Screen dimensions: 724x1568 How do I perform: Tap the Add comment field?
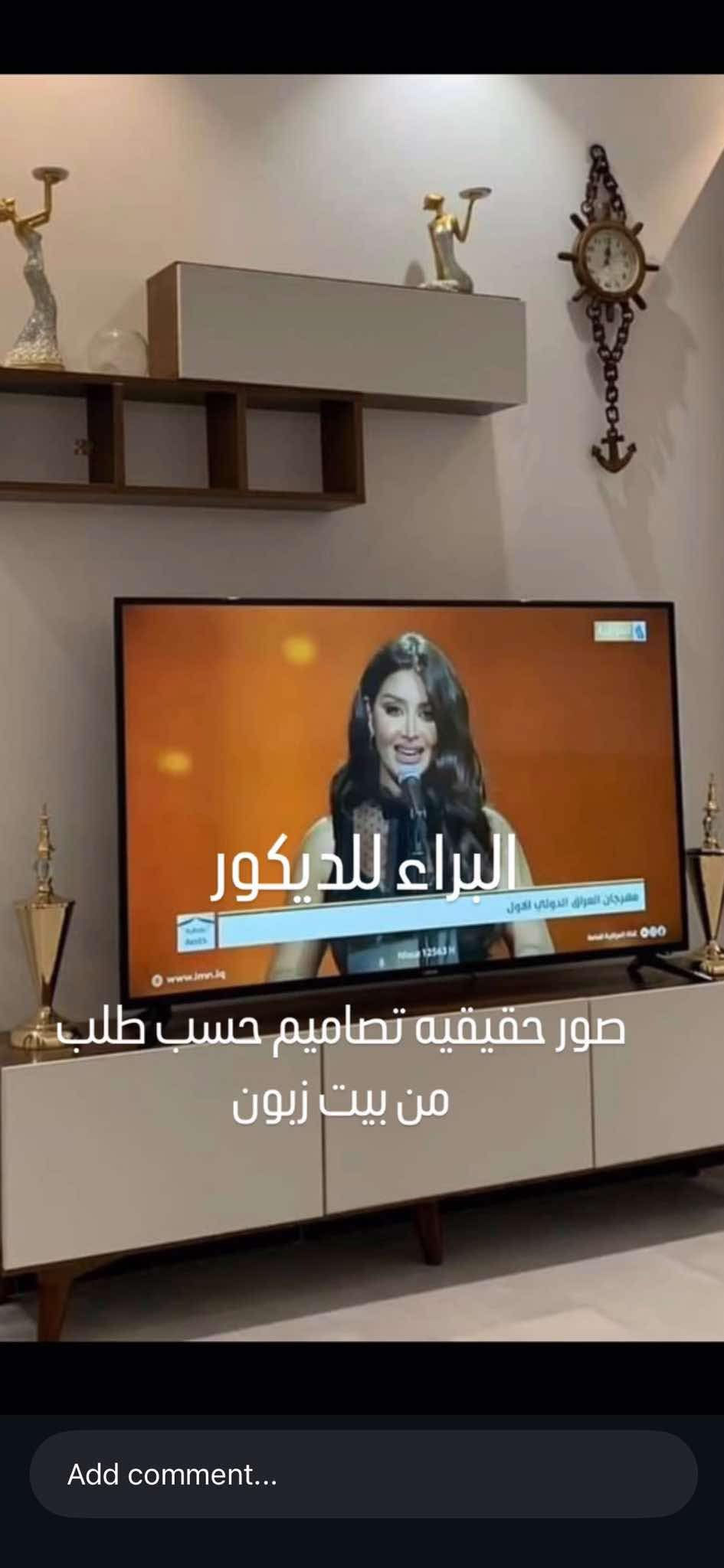(x=362, y=1474)
